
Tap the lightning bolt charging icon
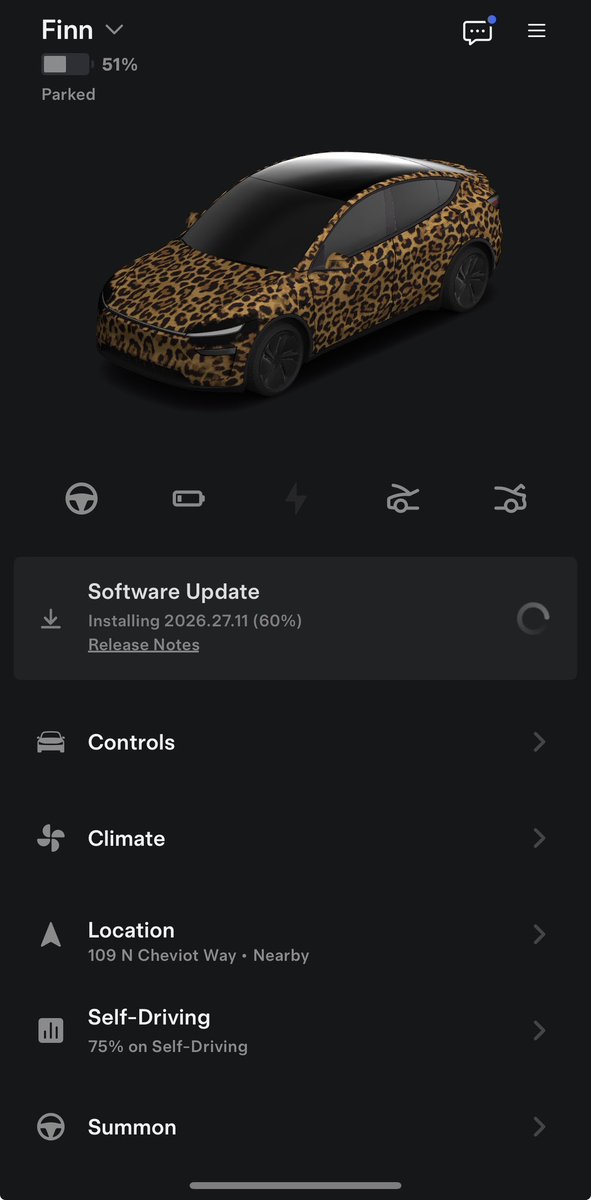(x=296, y=498)
